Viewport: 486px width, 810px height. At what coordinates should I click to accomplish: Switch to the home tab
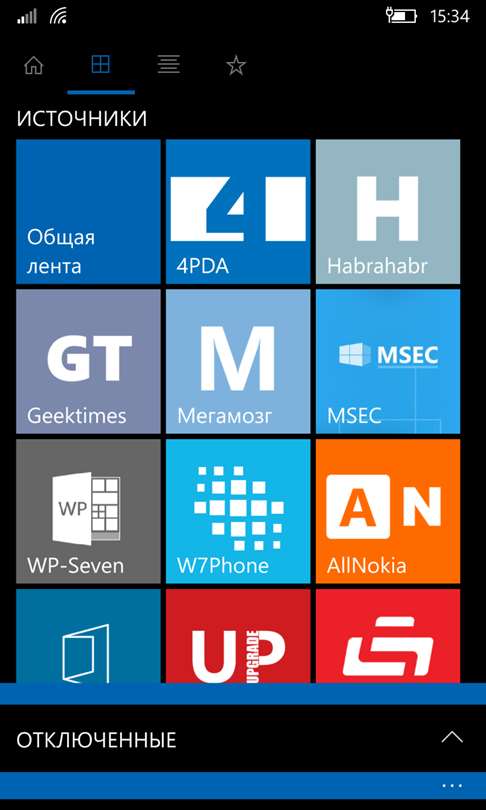(x=34, y=66)
